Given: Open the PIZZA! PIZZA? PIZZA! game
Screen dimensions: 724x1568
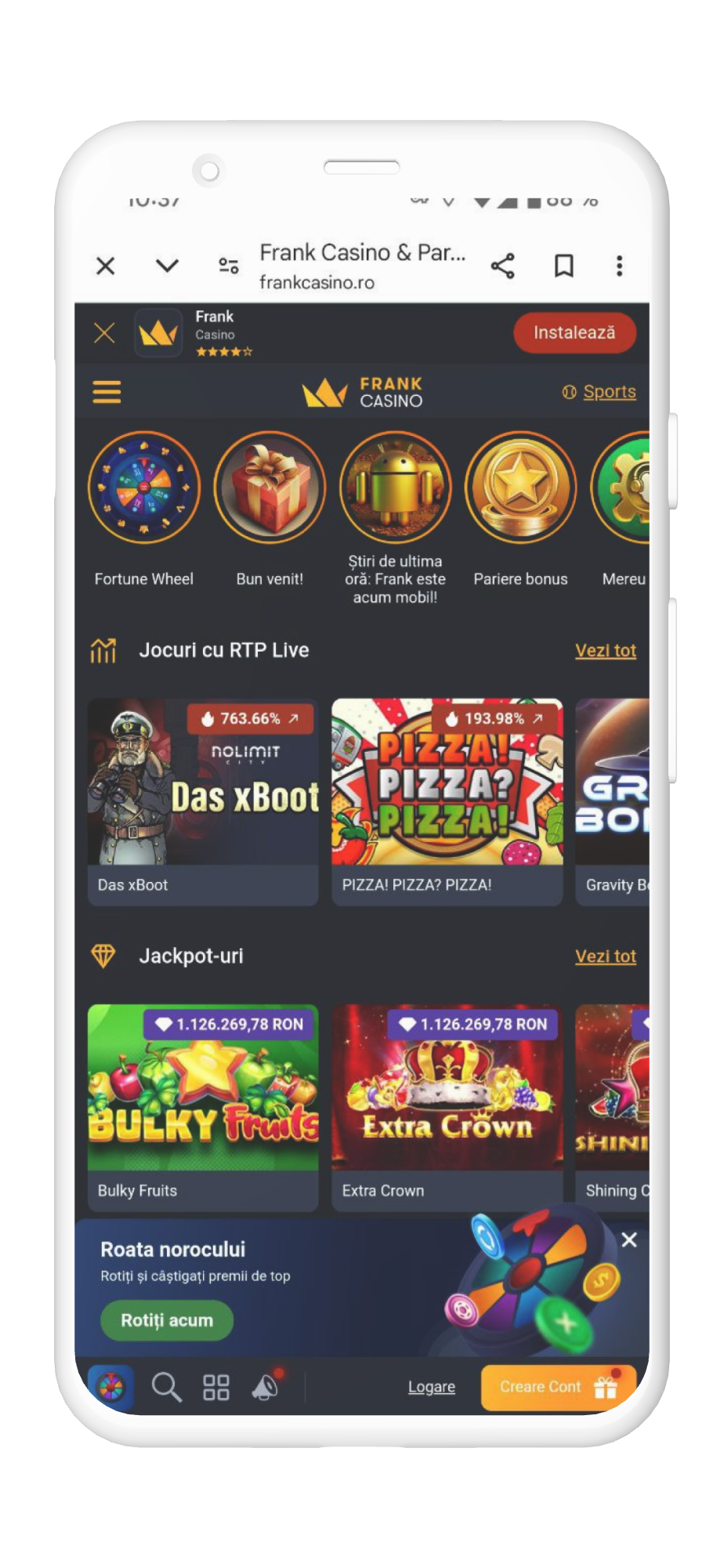Looking at the screenshot, I should (447, 800).
